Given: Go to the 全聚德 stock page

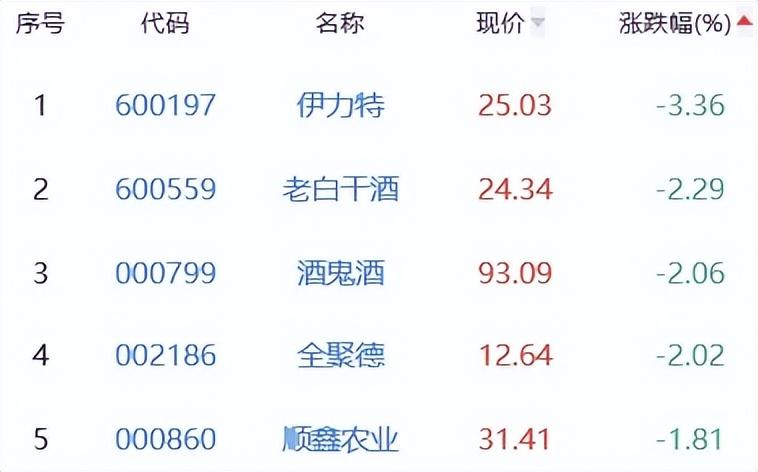Looking at the screenshot, I should pos(340,356).
